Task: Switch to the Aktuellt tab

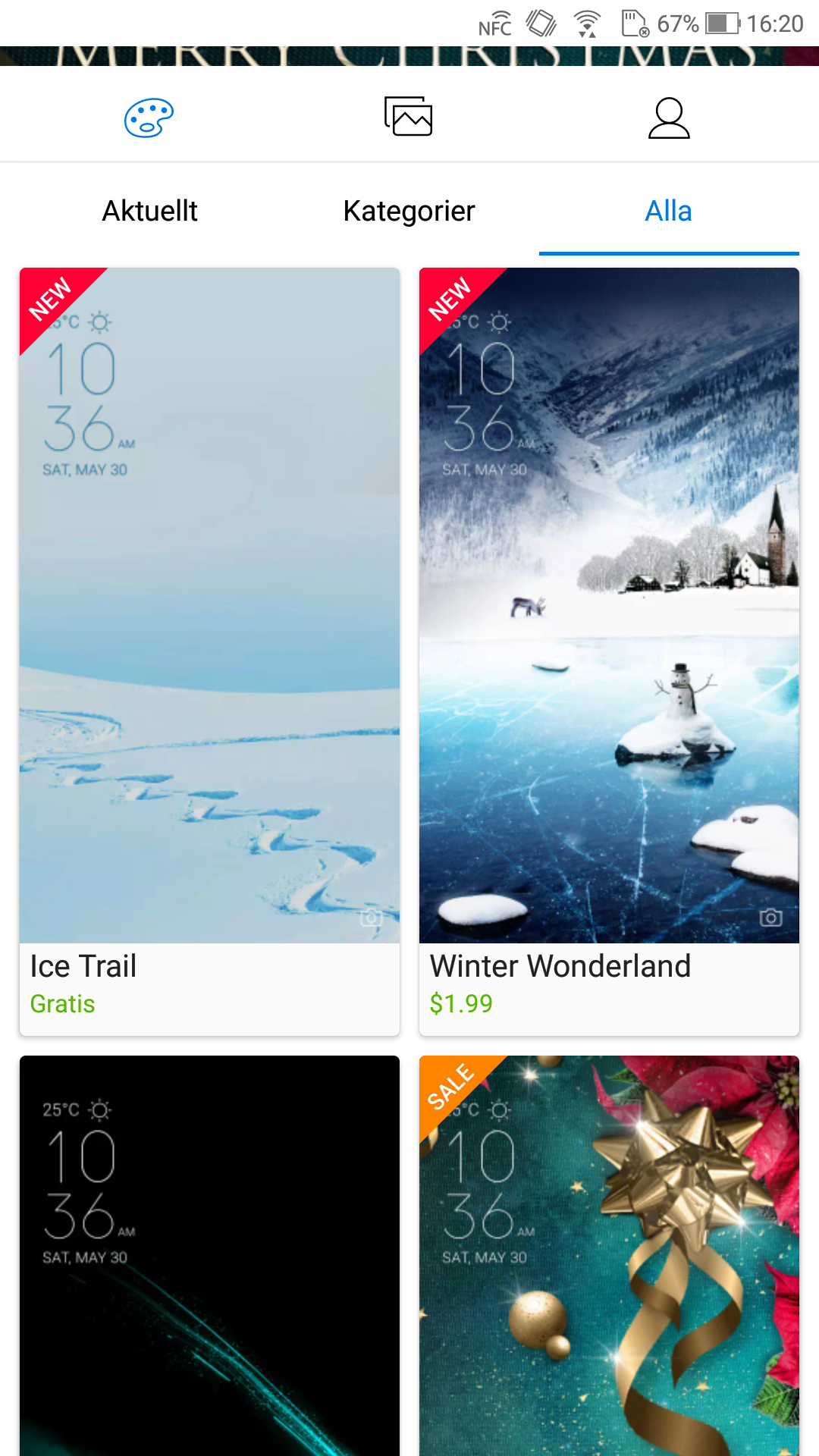Action: click(x=150, y=211)
